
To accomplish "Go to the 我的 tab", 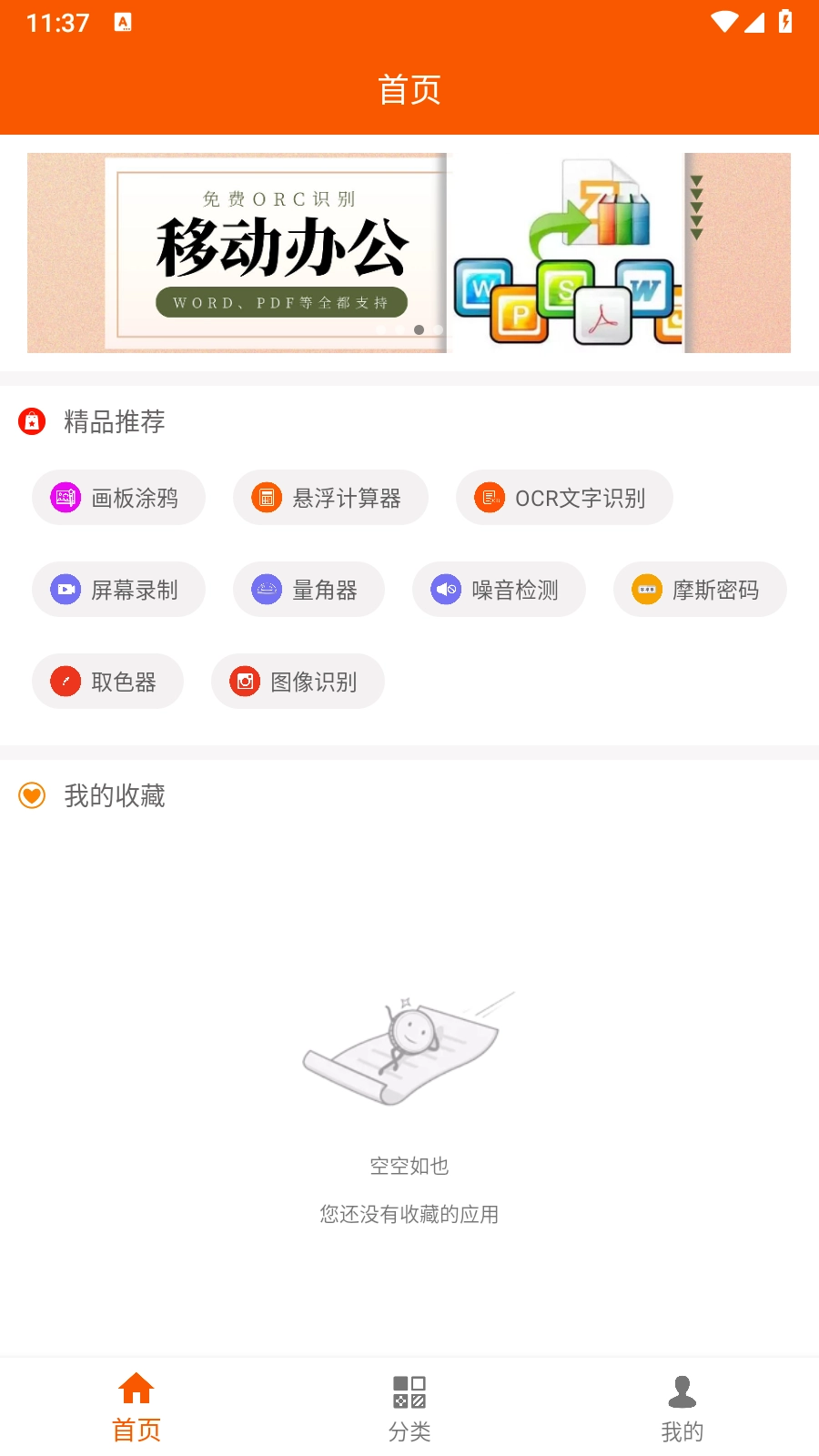I will 682,1408.
